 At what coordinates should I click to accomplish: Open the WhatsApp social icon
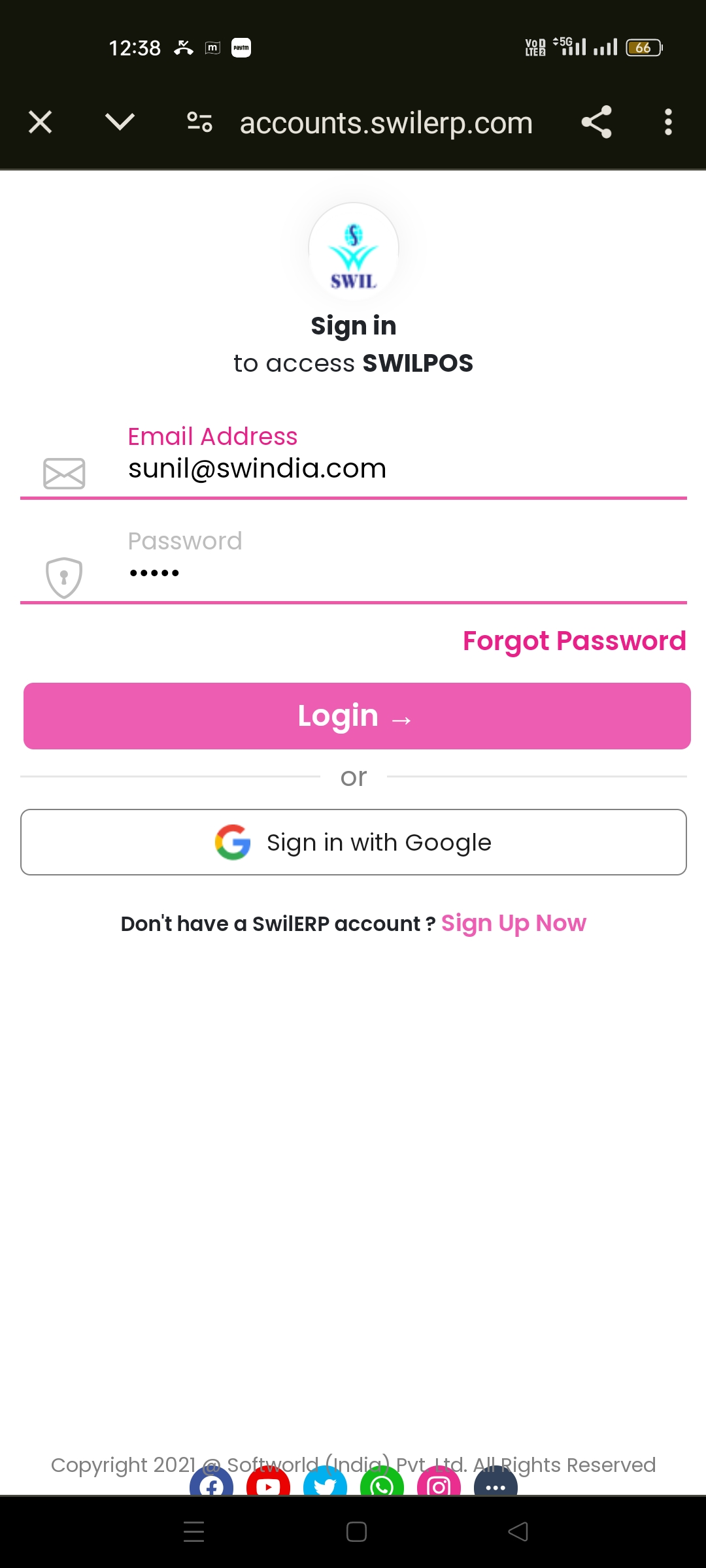[382, 1484]
